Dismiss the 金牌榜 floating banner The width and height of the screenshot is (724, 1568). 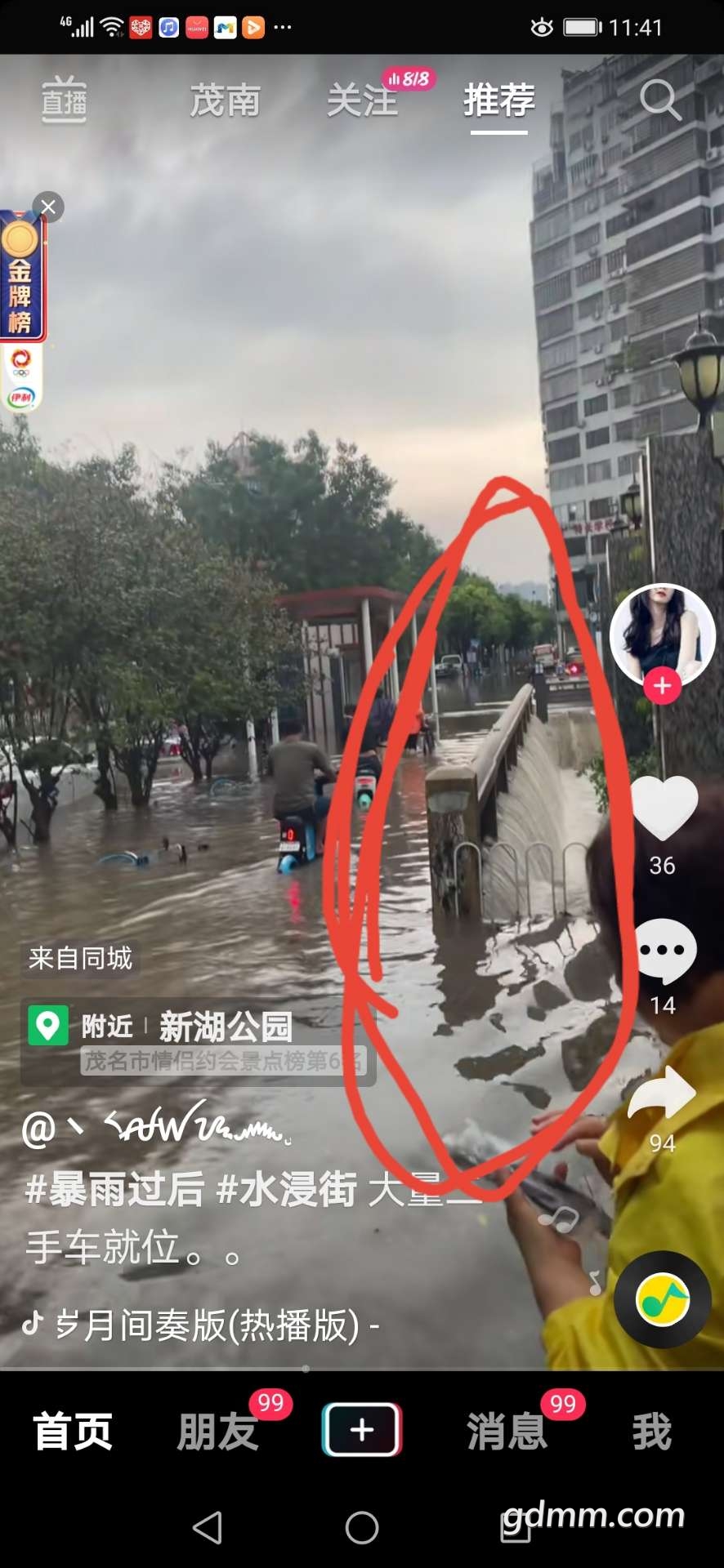(x=48, y=207)
